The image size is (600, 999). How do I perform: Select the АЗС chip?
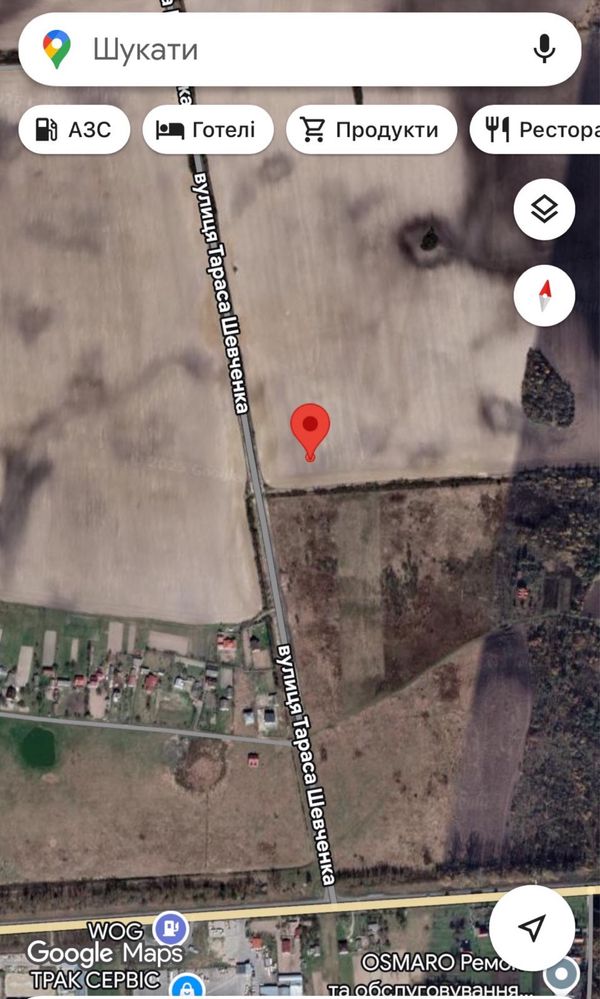[x=75, y=130]
